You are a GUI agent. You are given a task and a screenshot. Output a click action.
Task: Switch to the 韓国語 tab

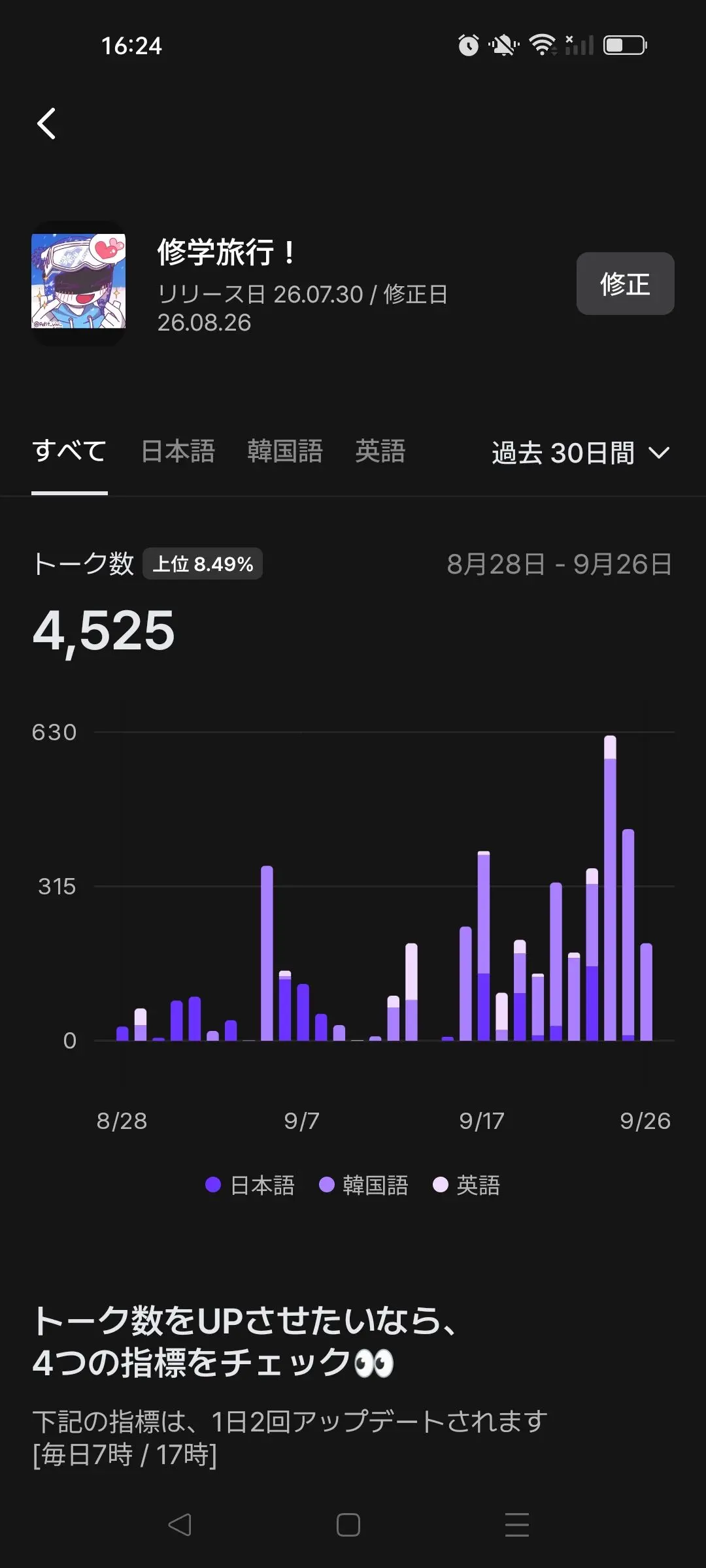pos(285,451)
